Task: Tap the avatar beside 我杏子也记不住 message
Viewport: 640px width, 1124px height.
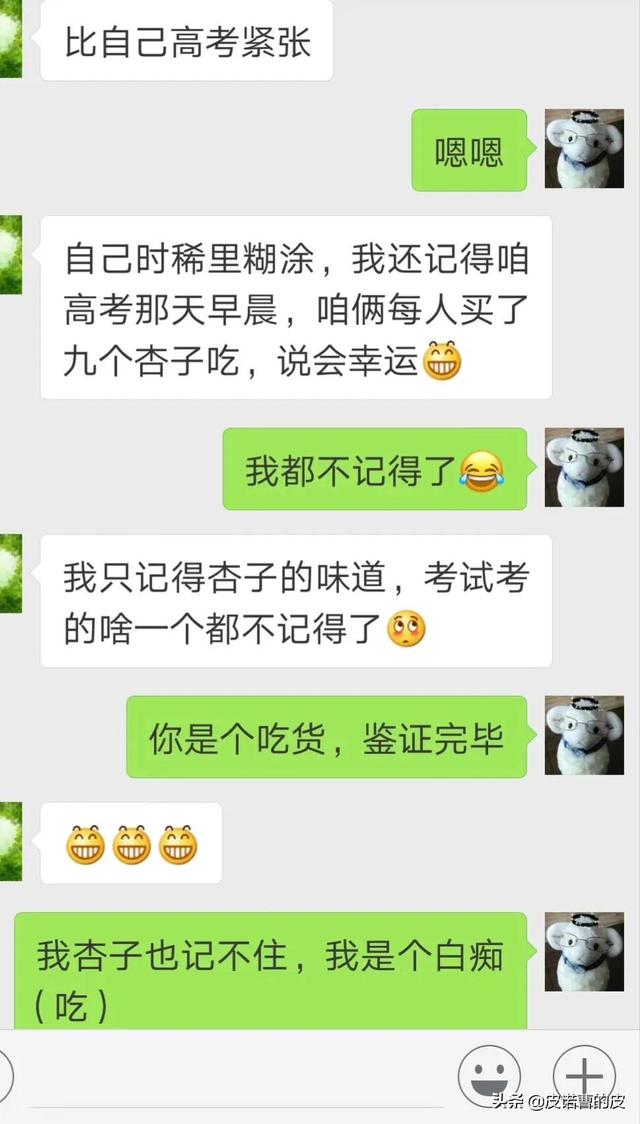Action: (x=584, y=952)
